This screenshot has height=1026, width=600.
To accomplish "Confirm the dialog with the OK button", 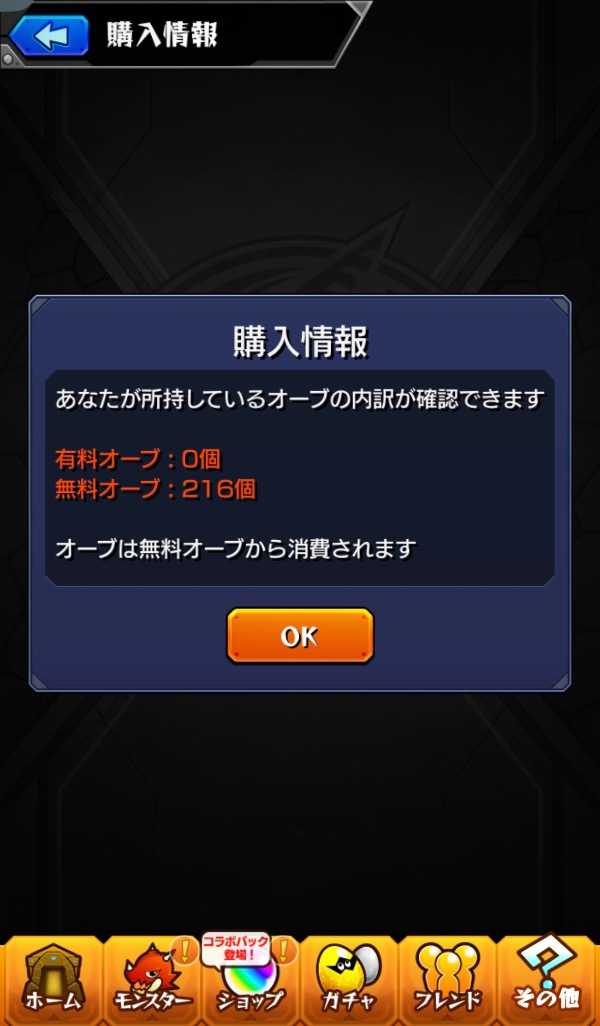I will coord(300,635).
